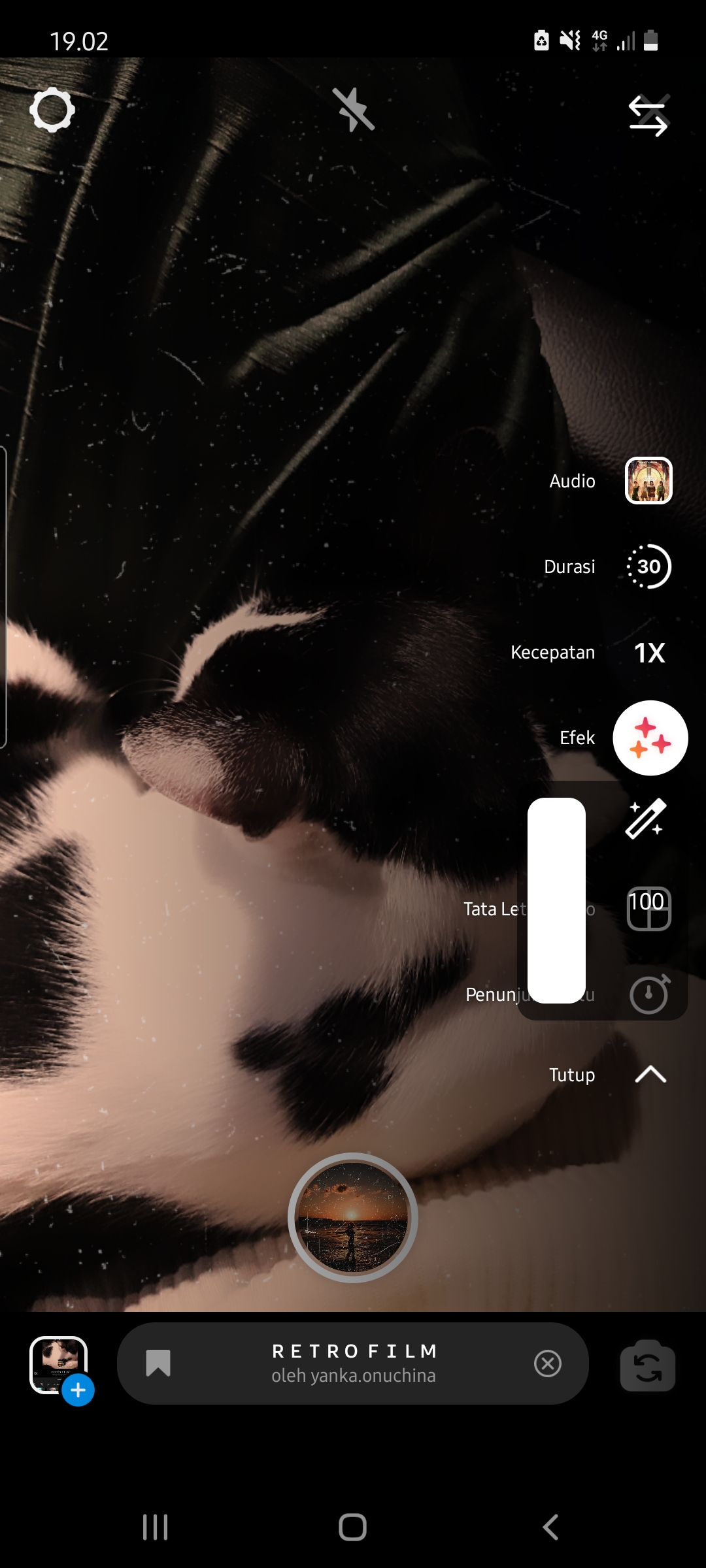Viewport: 706px width, 1568px height.
Task: Tap the double-arrow swap icon
Action: point(648,116)
